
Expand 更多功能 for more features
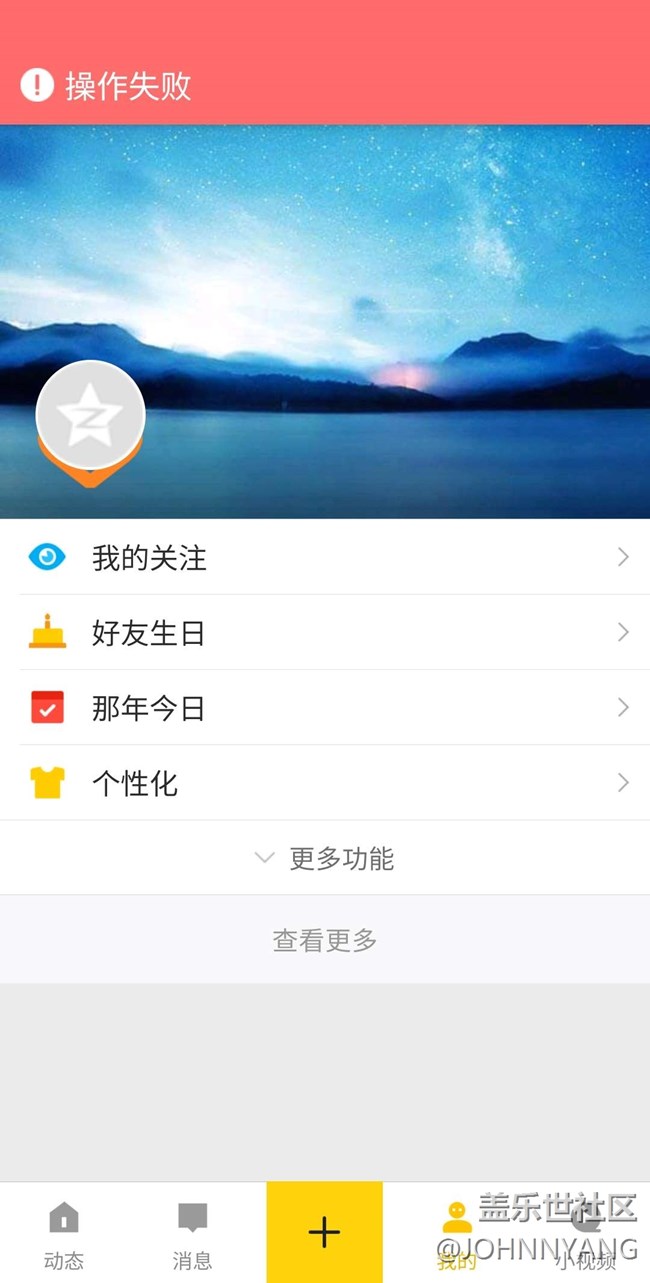pos(325,858)
